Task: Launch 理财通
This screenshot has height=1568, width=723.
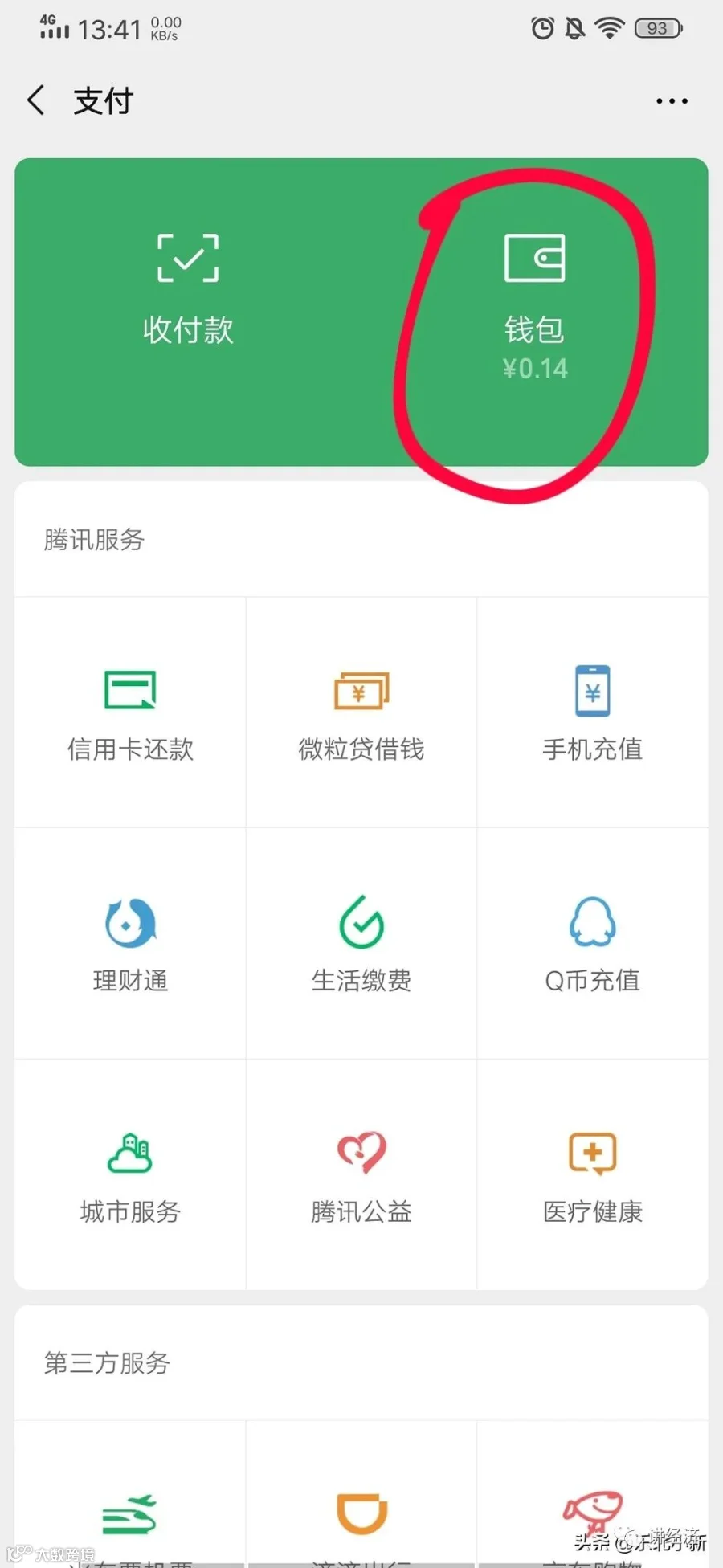Action: click(x=130, y=945)
